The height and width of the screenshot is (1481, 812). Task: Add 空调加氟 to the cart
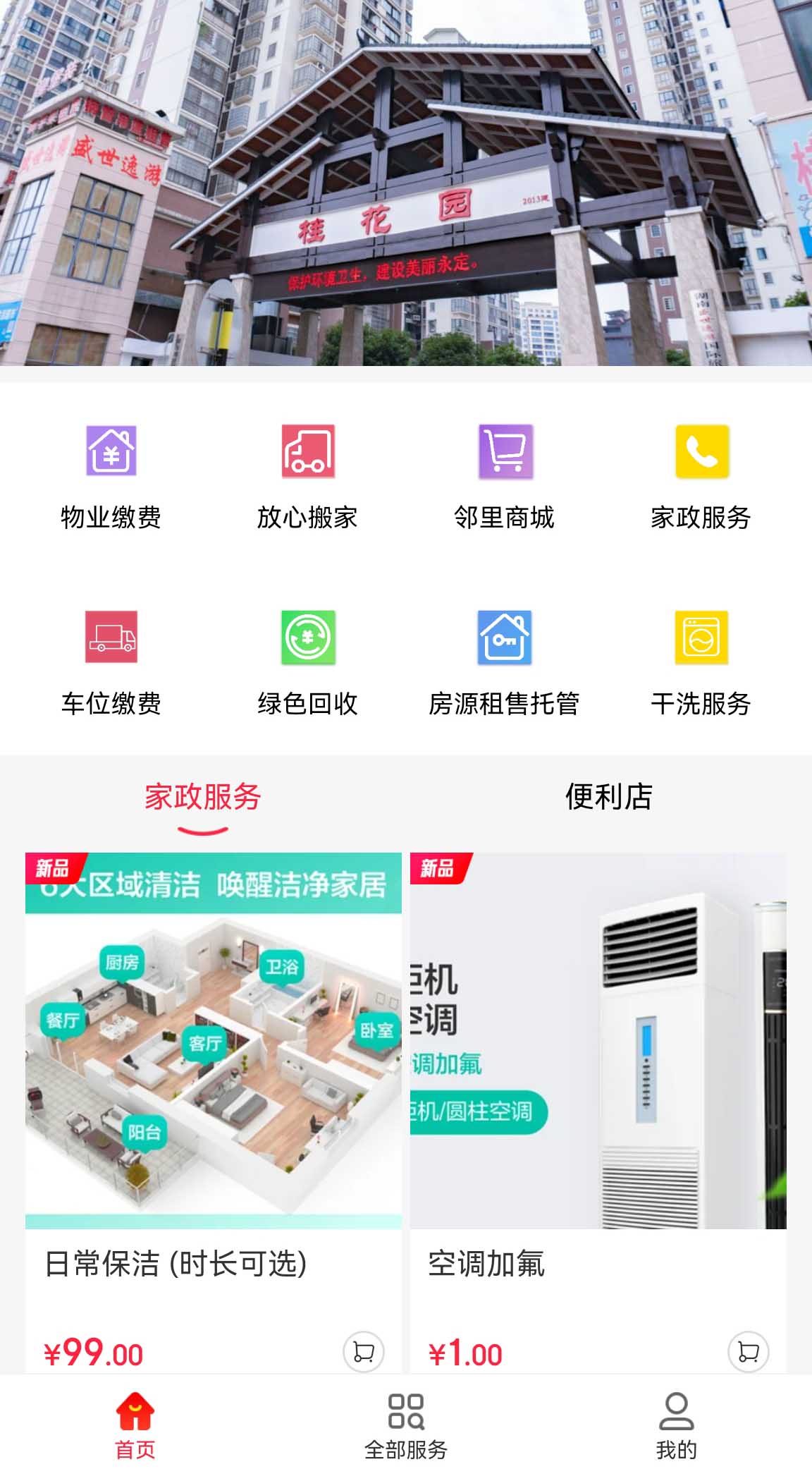(x=748, y=1352)
